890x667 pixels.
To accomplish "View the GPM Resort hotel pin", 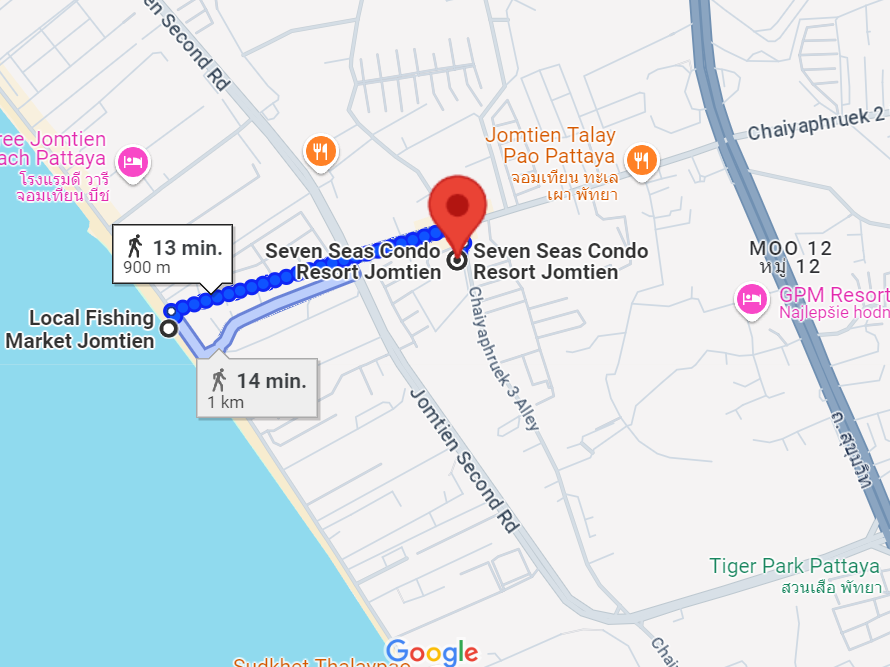I will 752,297.
